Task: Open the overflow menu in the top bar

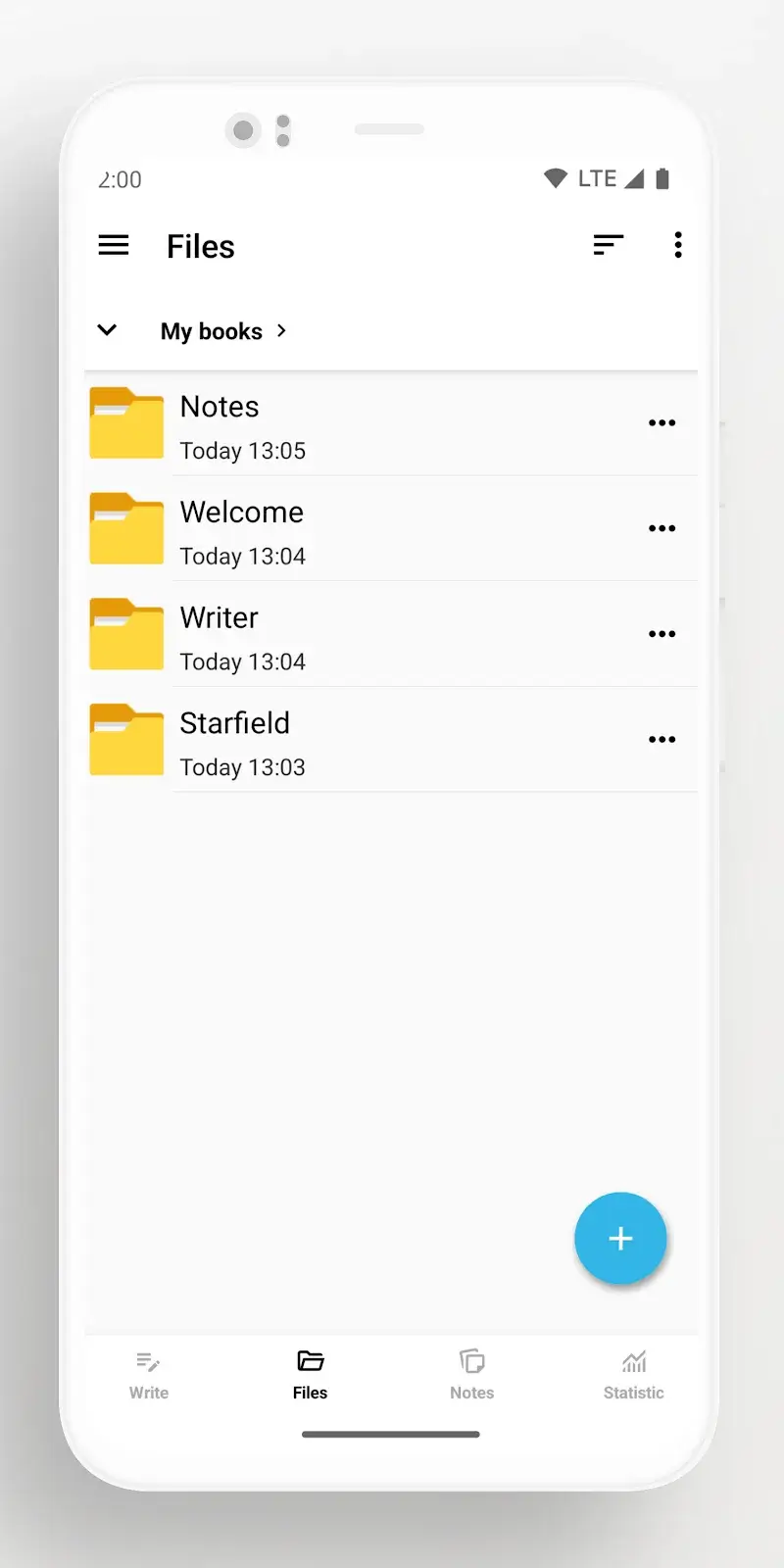Action: tap(677, 245)
